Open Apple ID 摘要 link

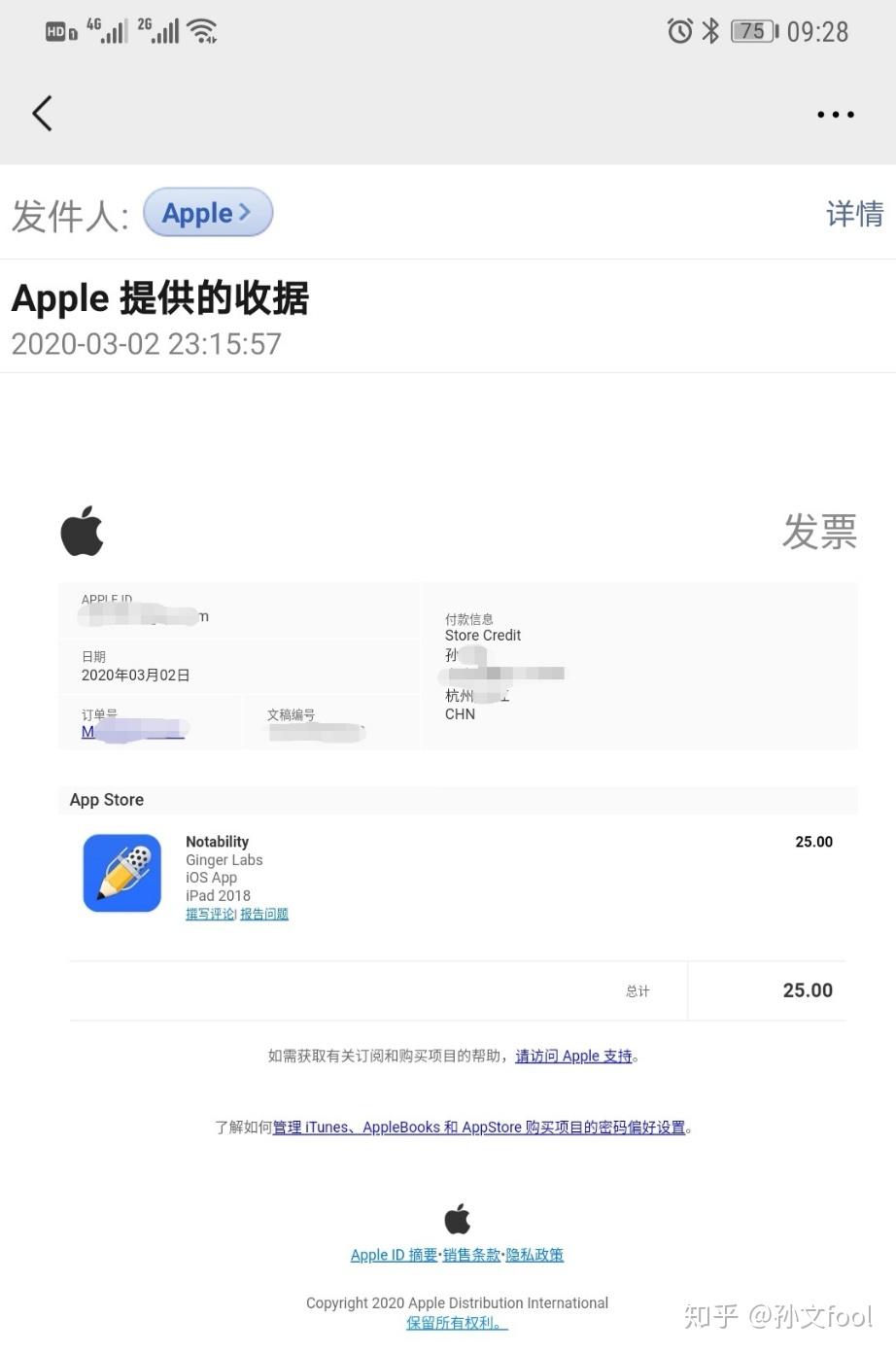(x=394, y=1255)
